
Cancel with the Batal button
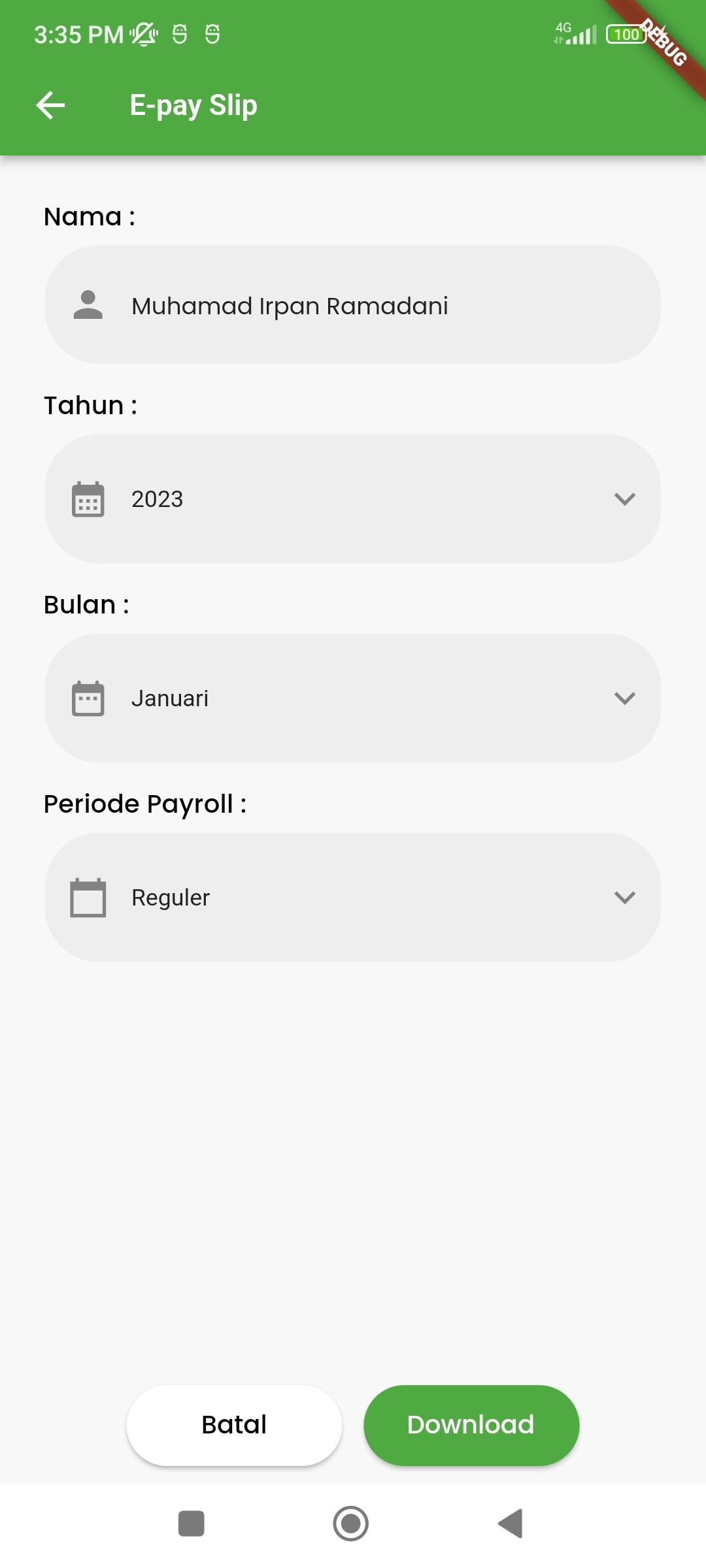[234, 1425]
